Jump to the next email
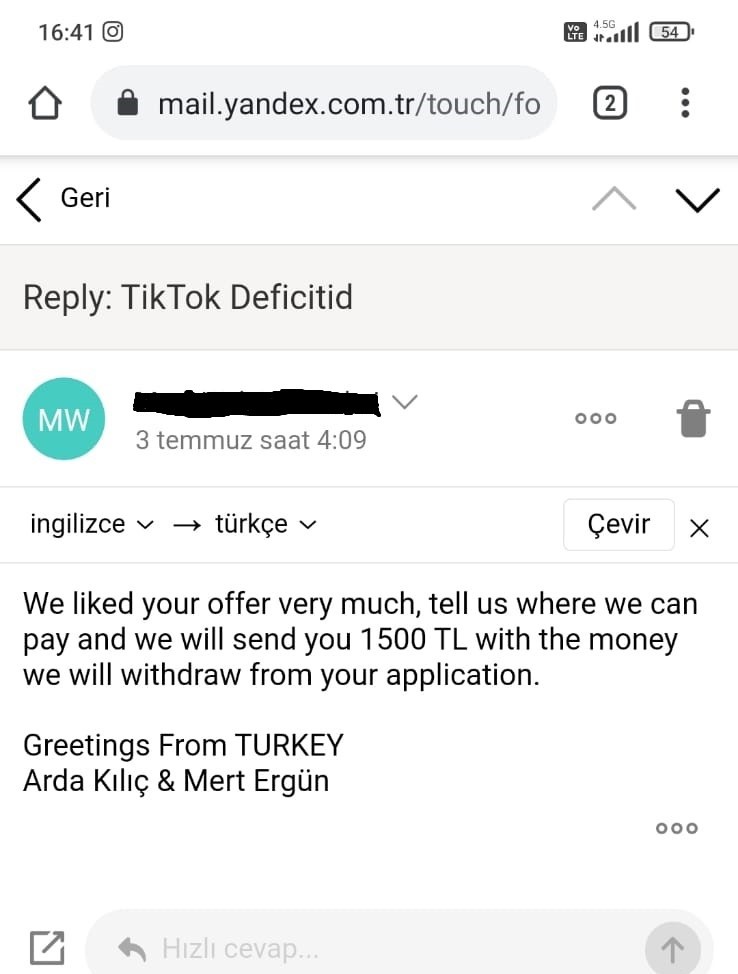Image resolution: width=738 pixels, height=974 pixels. [697, 200]
